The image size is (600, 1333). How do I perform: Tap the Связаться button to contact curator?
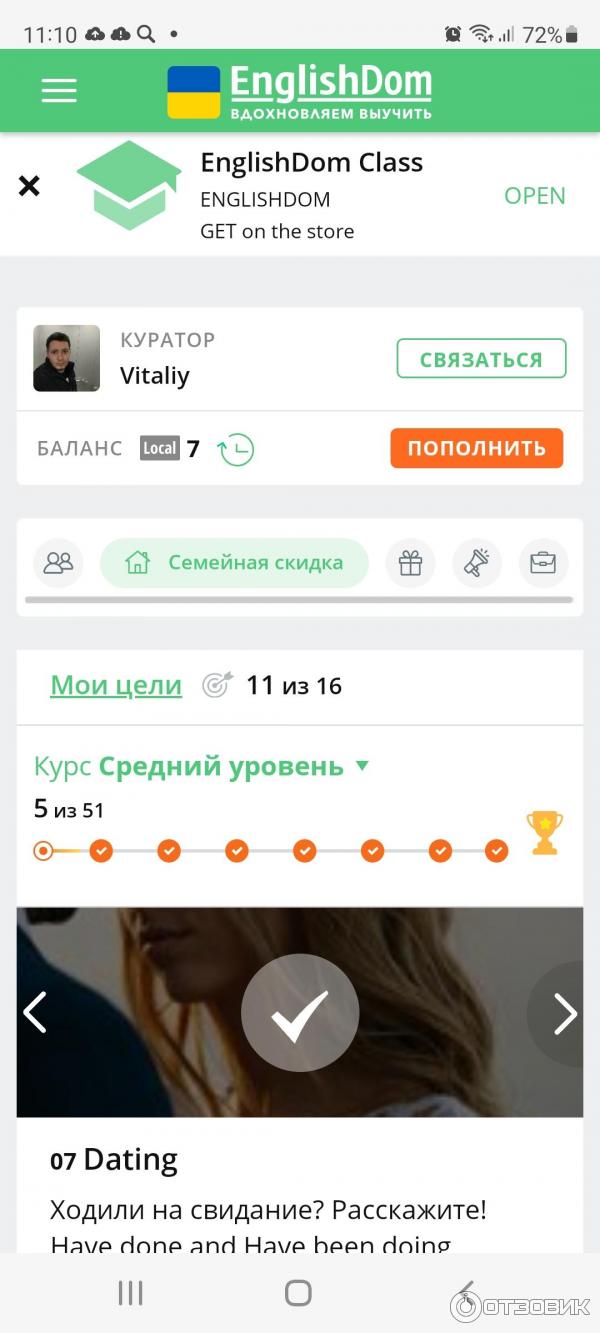click(x=481, y=359)
